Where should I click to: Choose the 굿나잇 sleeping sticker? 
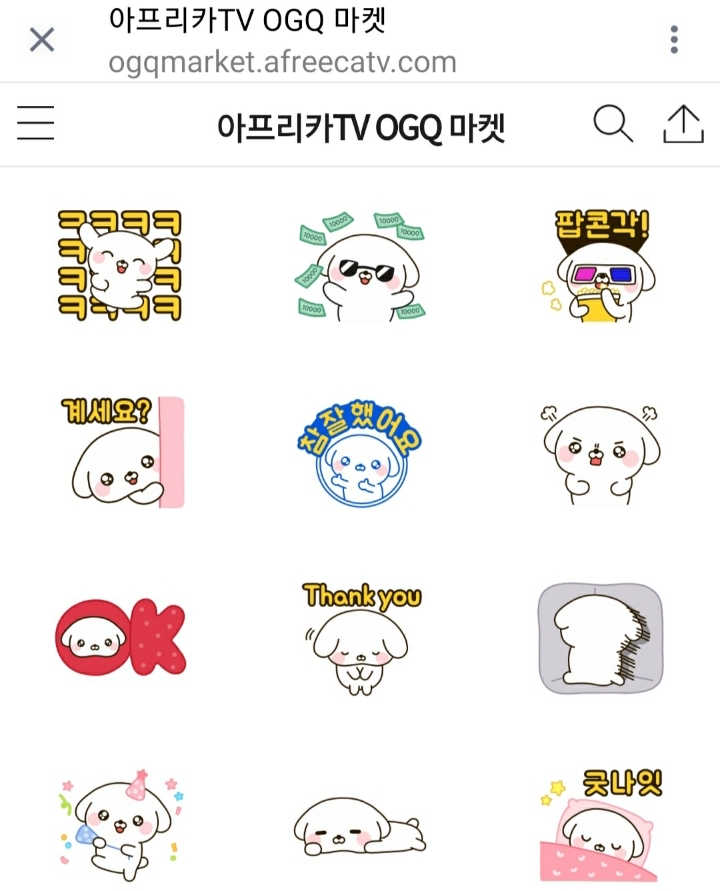tap(599, 823)
